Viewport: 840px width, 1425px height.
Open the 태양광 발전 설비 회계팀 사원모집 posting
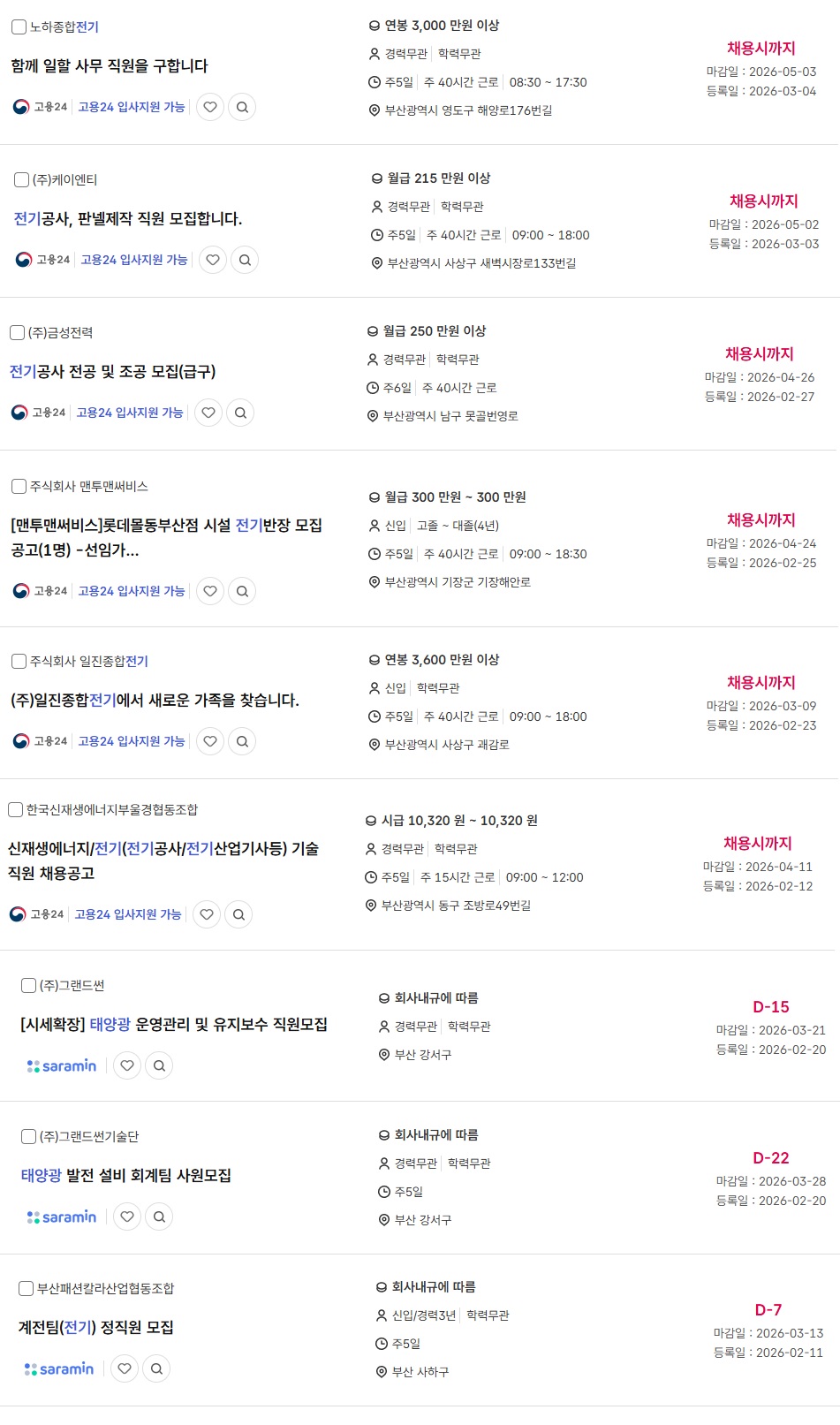126,1176
